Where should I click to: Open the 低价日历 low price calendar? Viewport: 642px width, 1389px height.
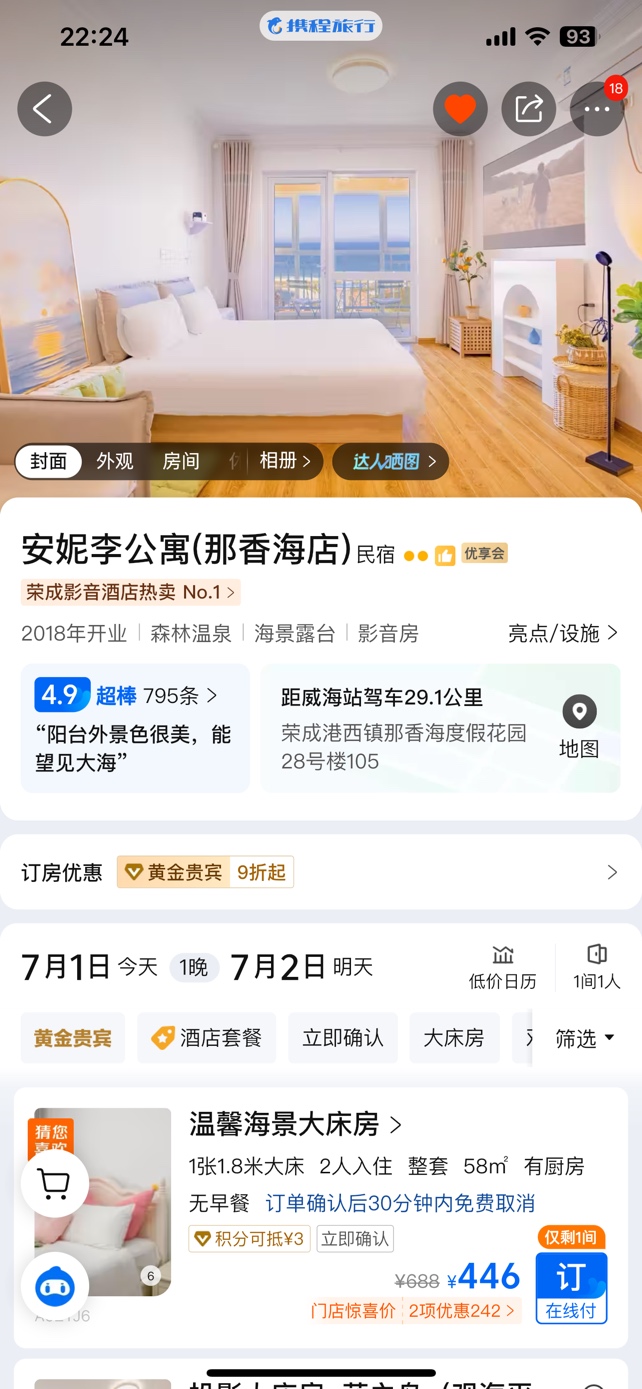pyautogui.click(x=502, y=967)
